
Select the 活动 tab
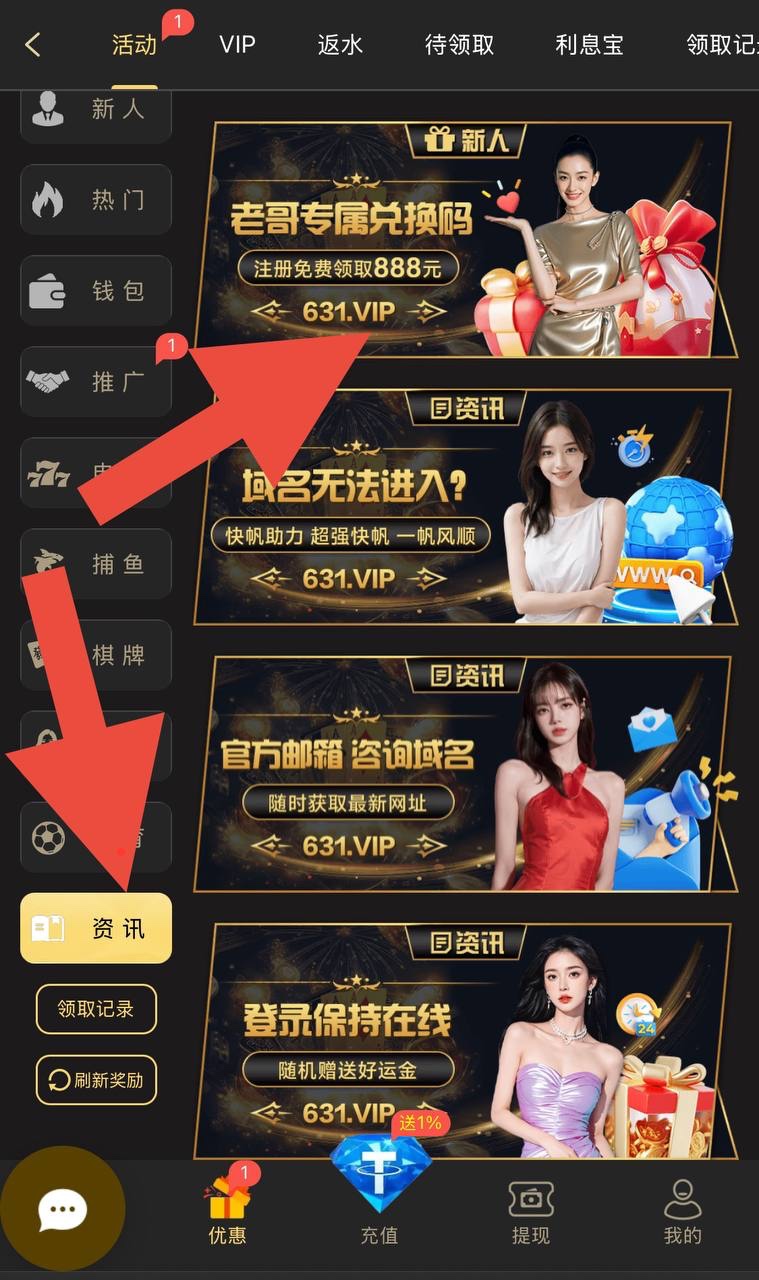[x=134, y=45]
